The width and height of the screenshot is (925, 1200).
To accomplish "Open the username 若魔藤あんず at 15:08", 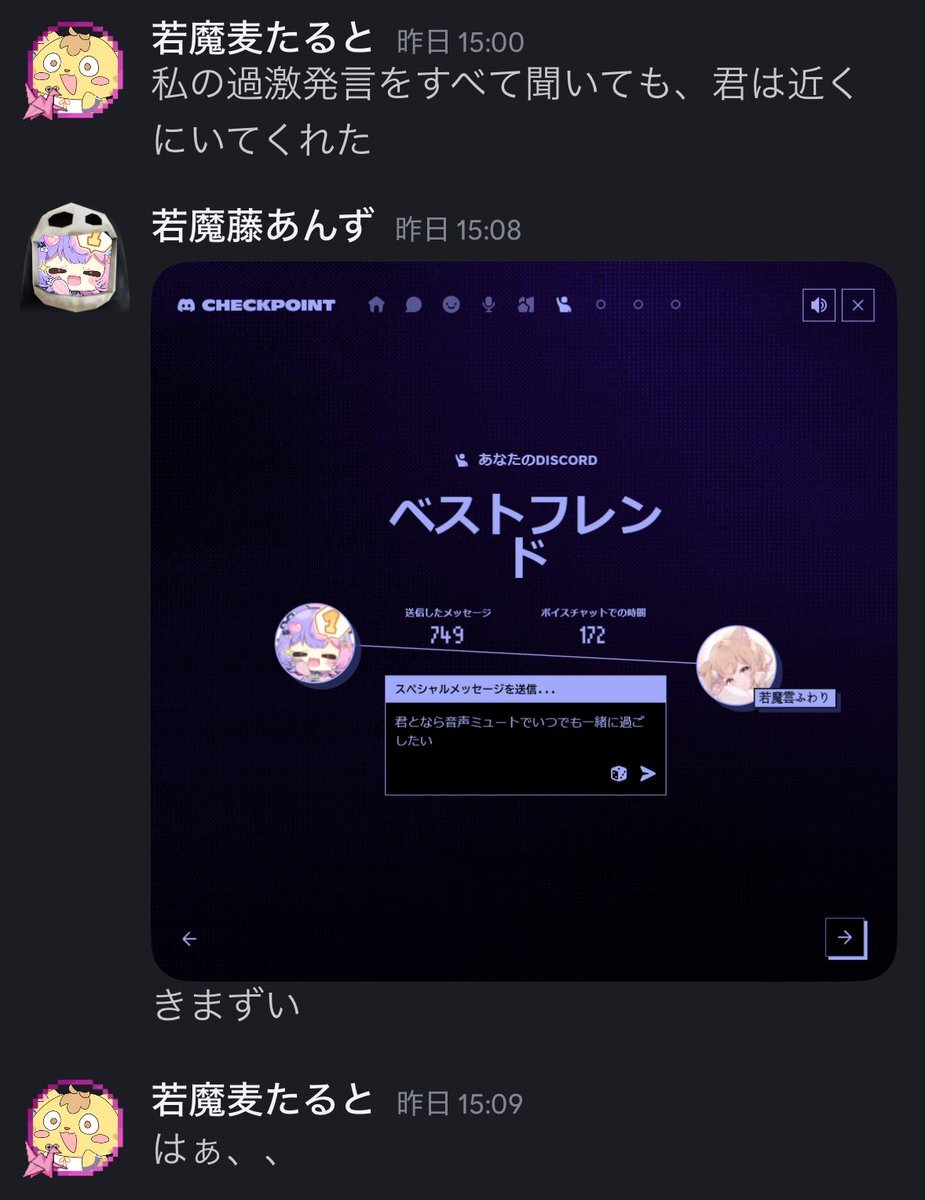I will (263, 227).
